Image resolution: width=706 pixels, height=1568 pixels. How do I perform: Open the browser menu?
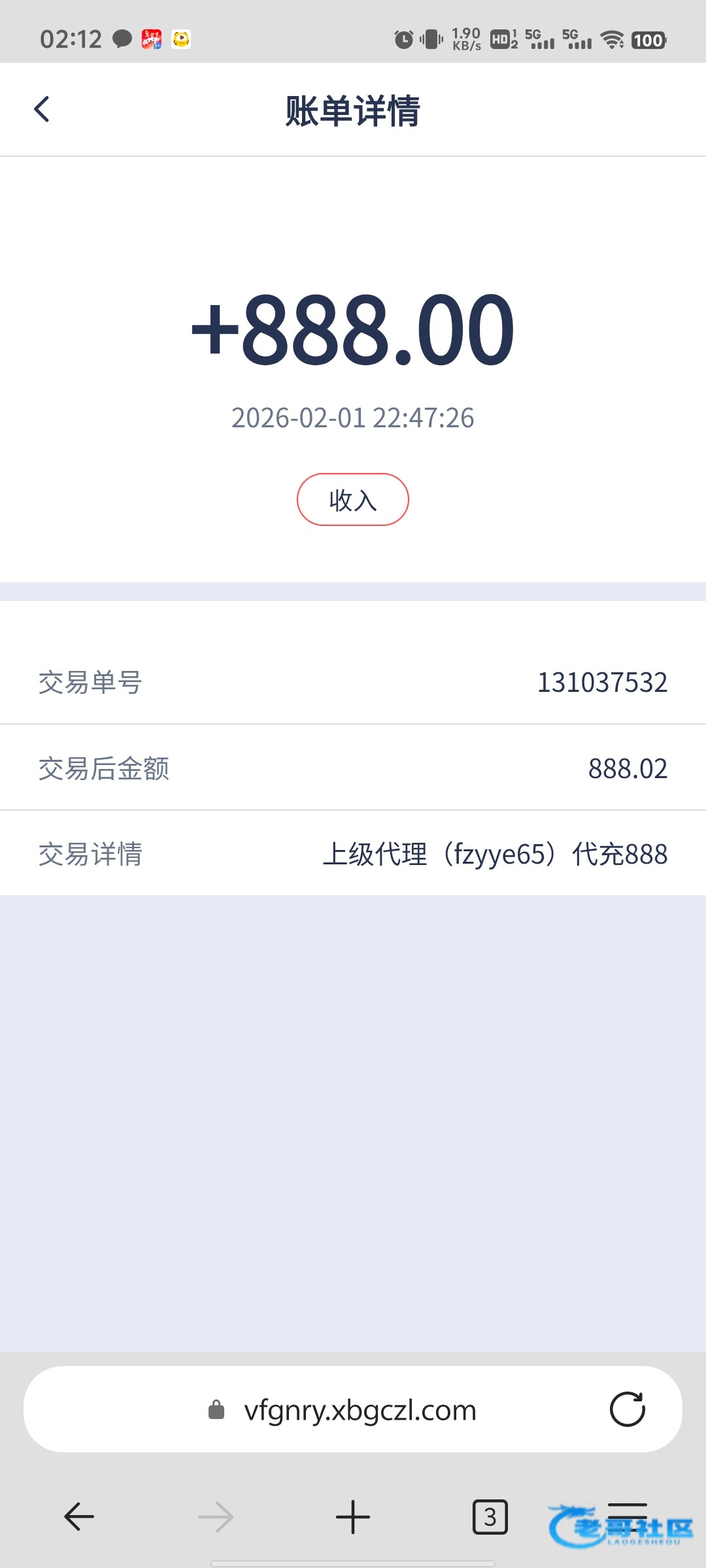(628, 1514)
